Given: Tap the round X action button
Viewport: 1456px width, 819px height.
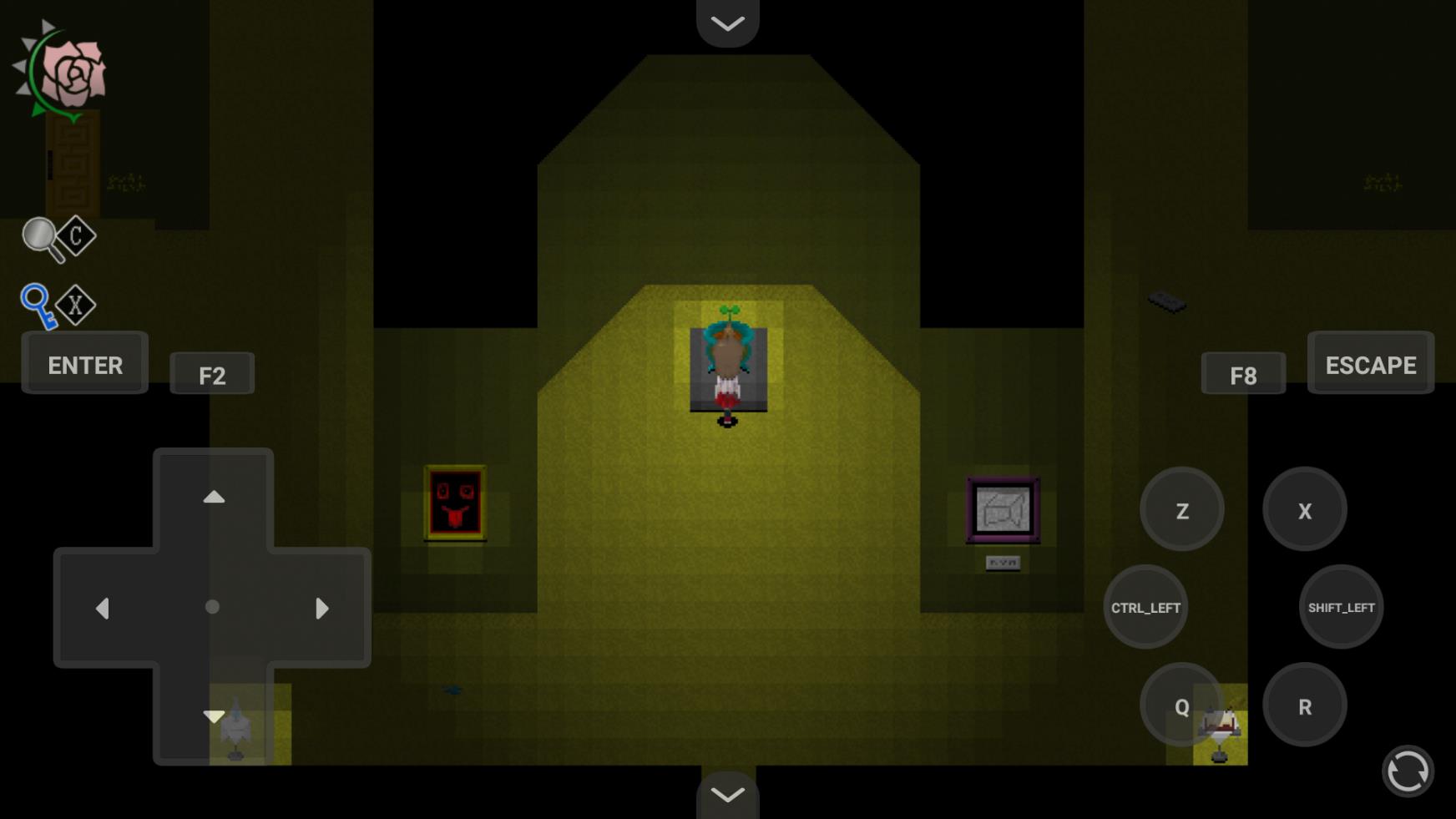Looking at the screenshot, I should [1304, 510].
